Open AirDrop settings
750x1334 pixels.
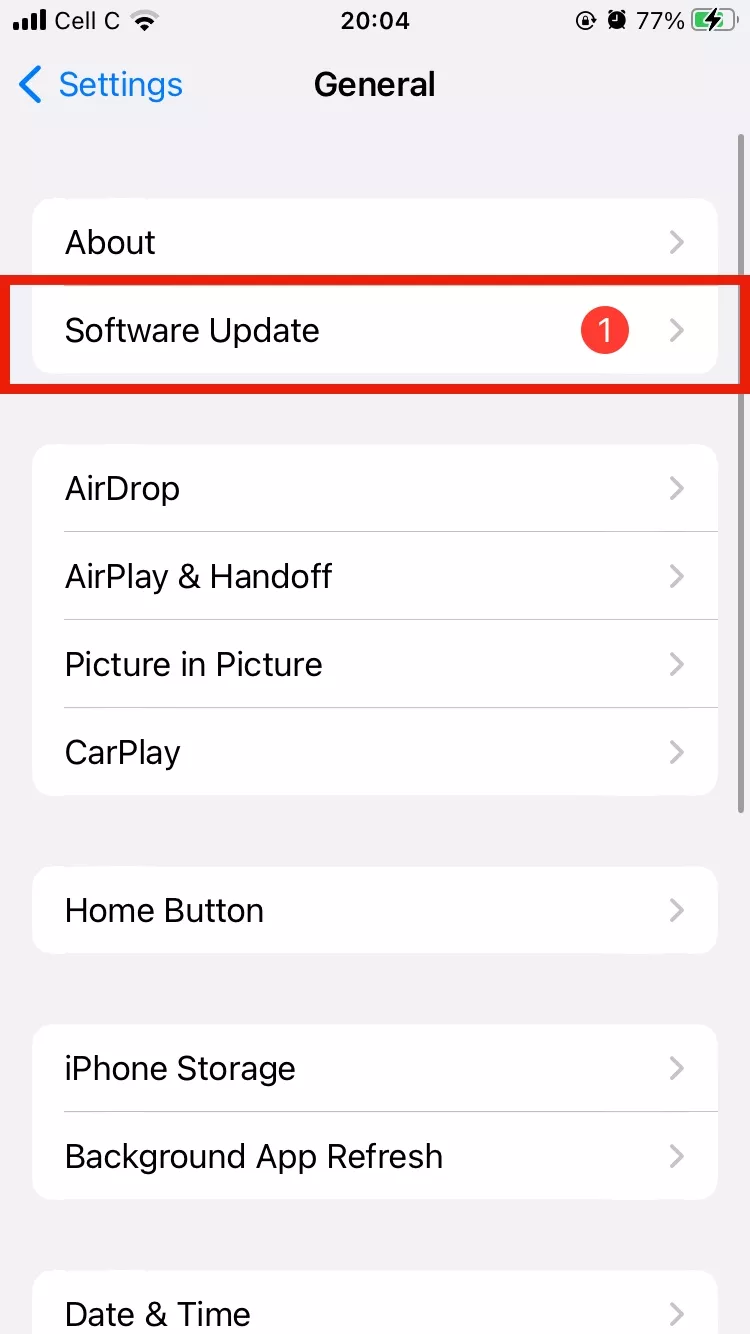tap(374, 489)
